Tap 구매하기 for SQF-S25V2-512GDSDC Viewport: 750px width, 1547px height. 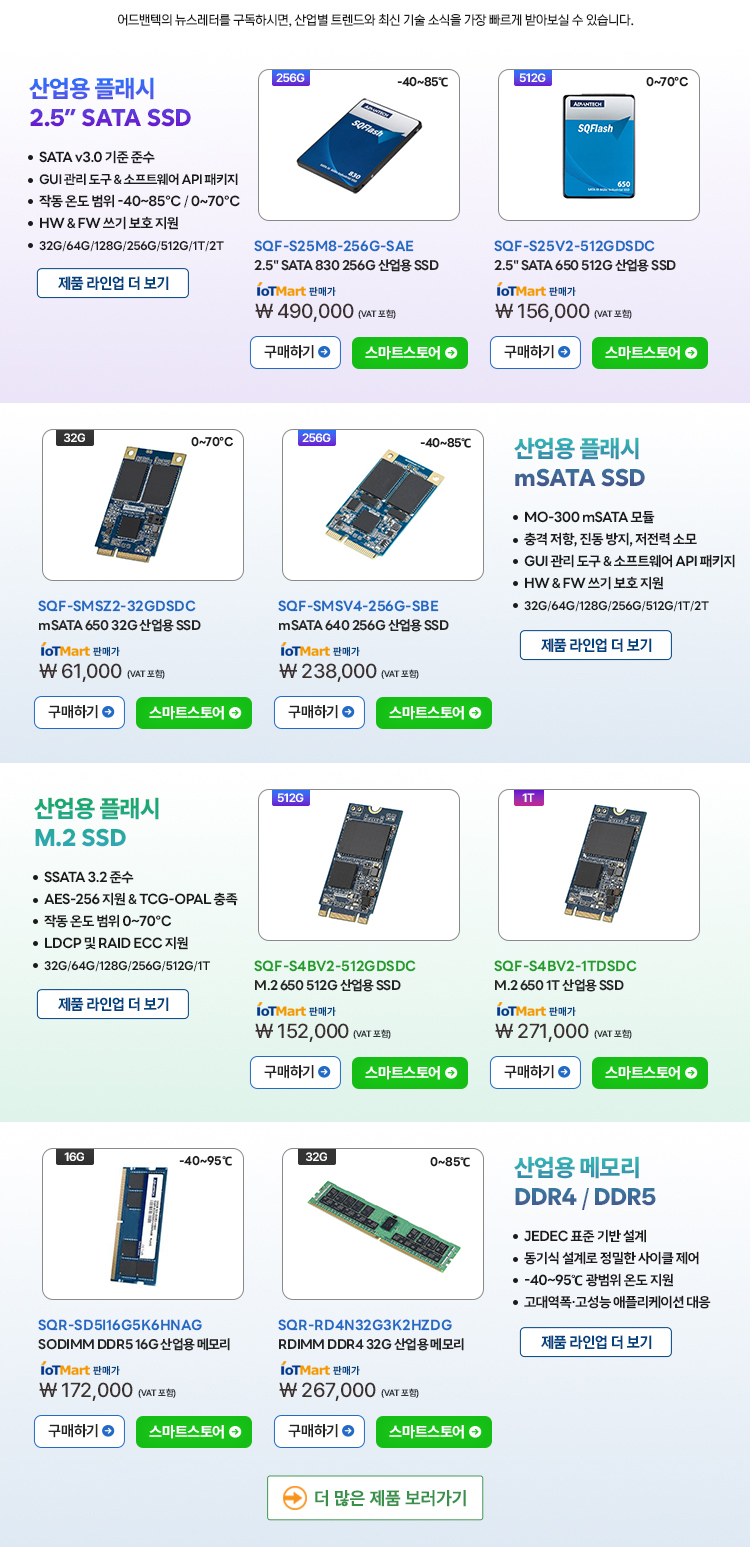[x=535, y=352]
